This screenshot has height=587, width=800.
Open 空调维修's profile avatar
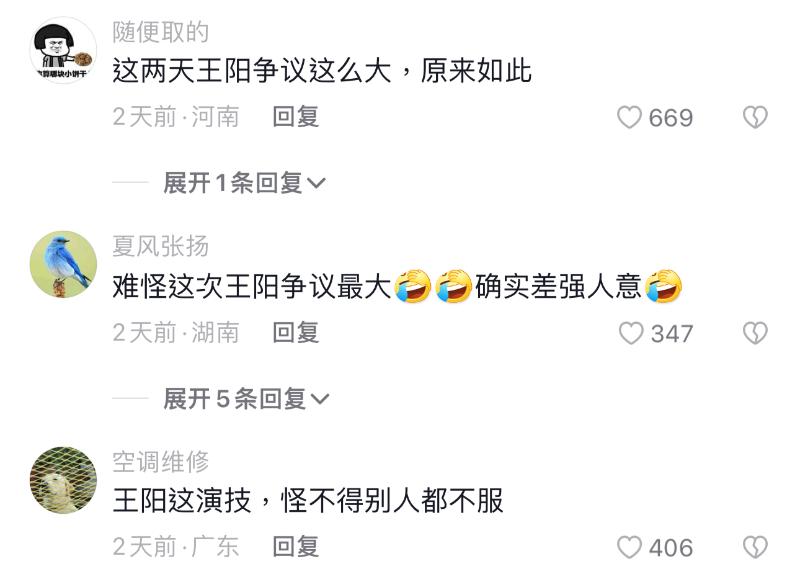coord(63,479)
